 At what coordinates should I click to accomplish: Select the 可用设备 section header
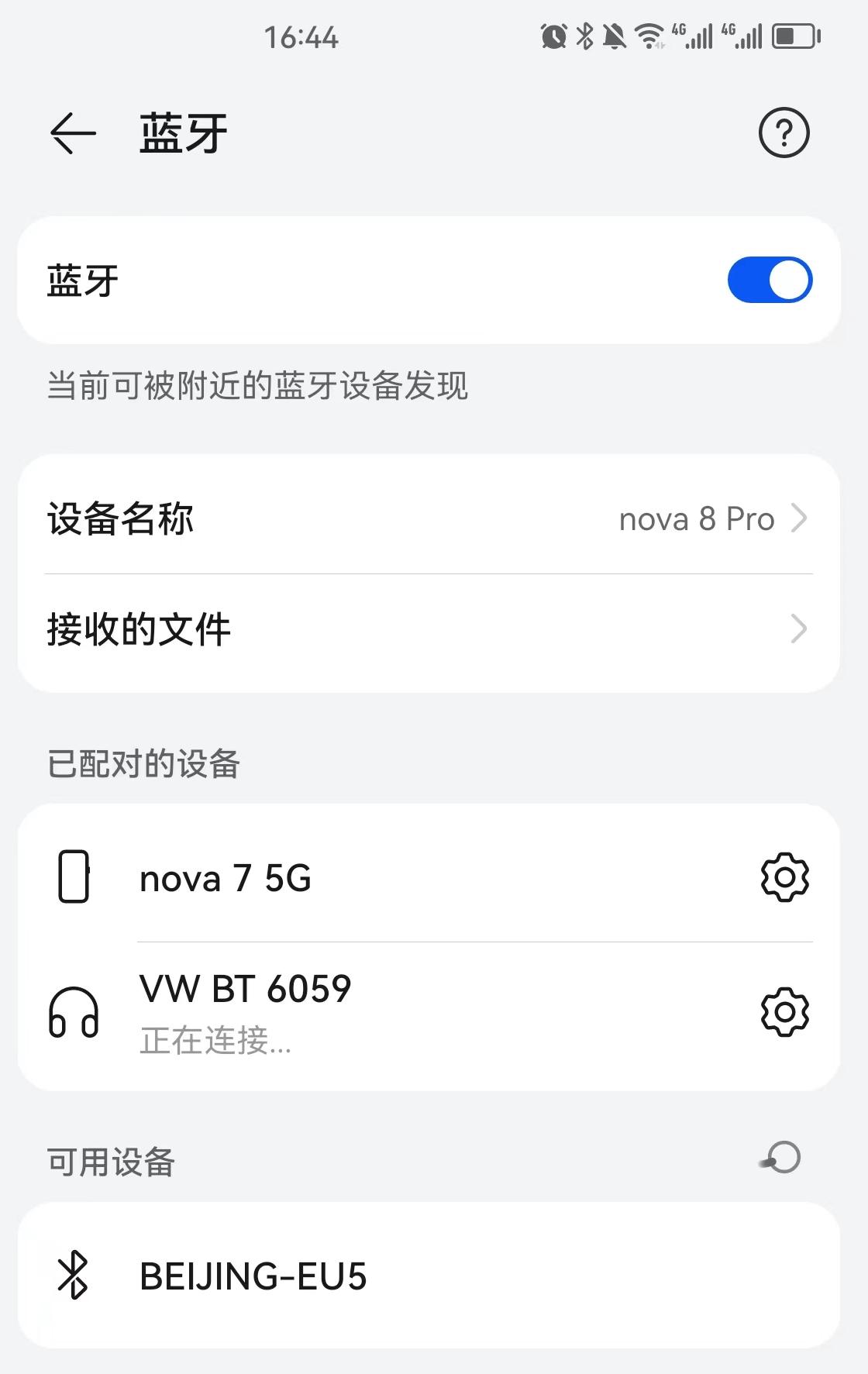(111, 1160)
